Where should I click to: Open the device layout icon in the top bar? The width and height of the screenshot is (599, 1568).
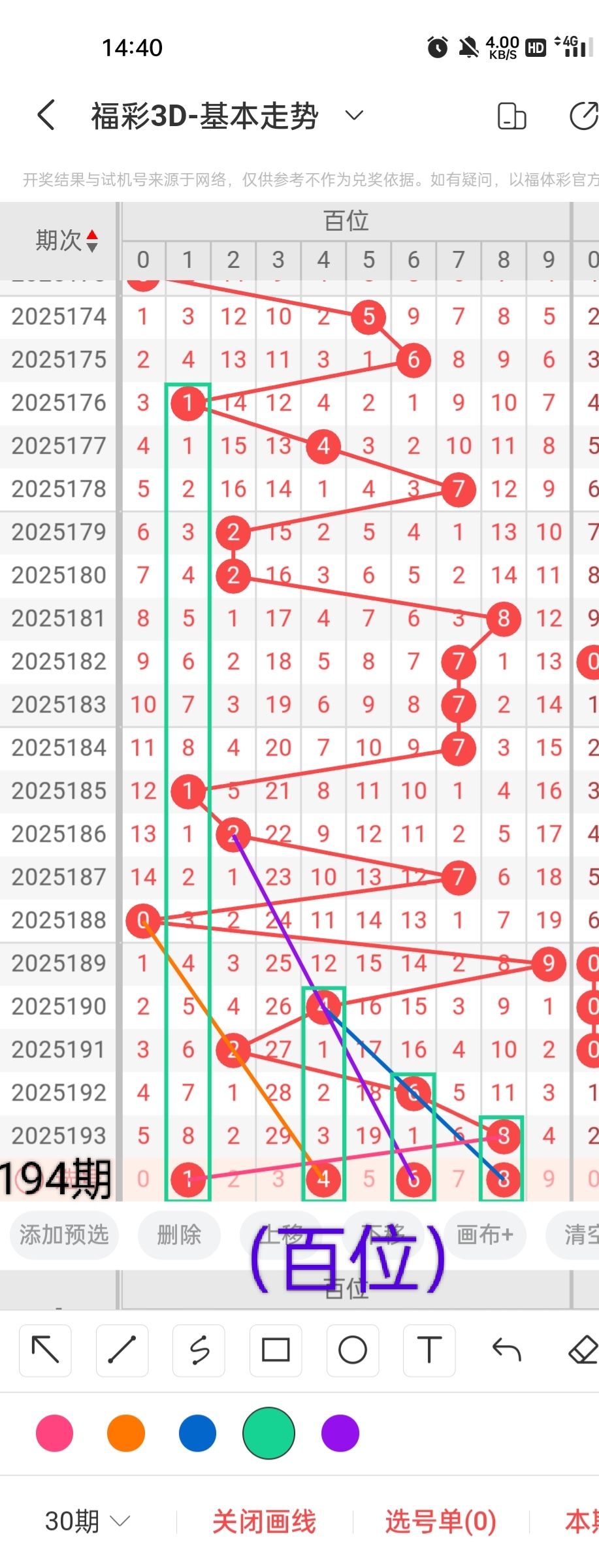[x=511, y=116]
